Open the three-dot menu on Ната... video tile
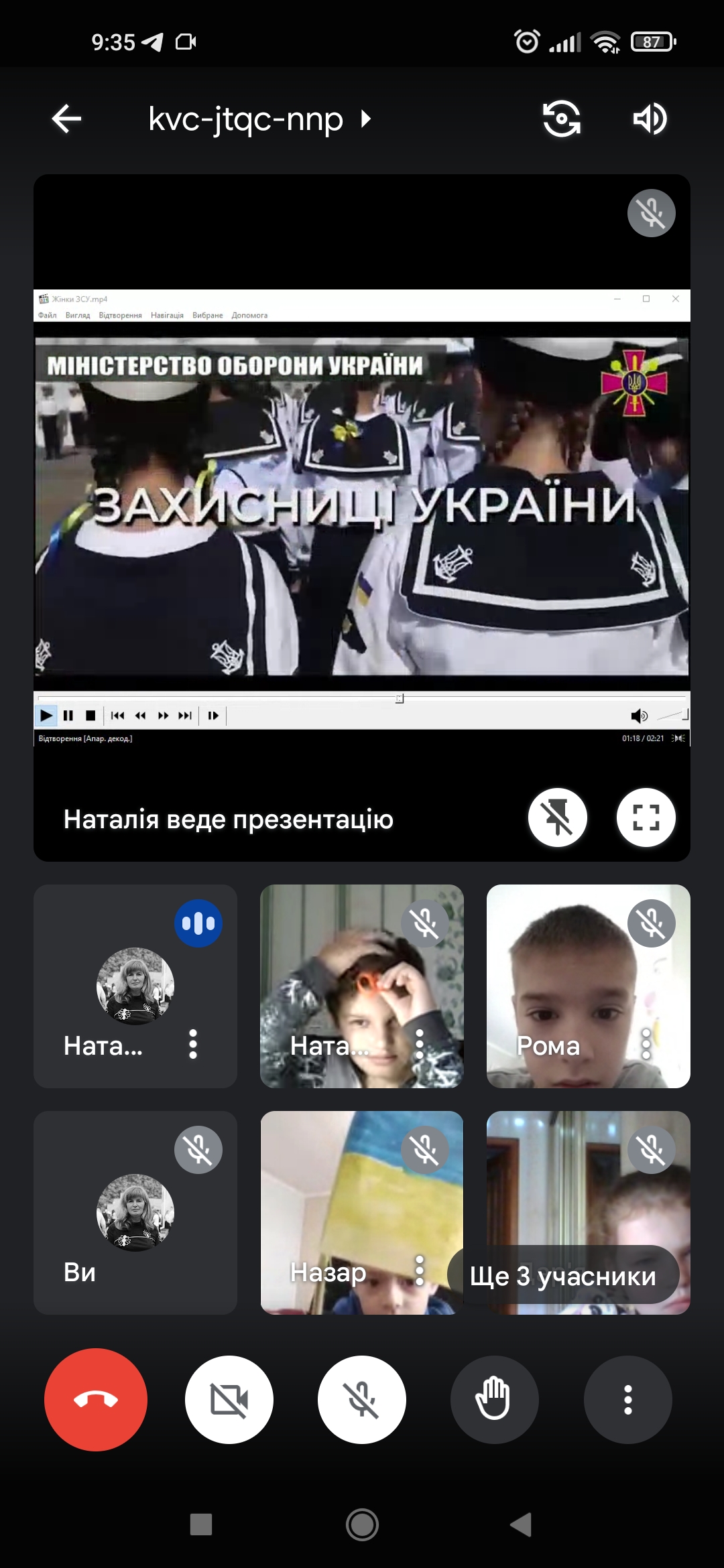The width and height of the screenshot is (724, 1568). point(420,1044)
